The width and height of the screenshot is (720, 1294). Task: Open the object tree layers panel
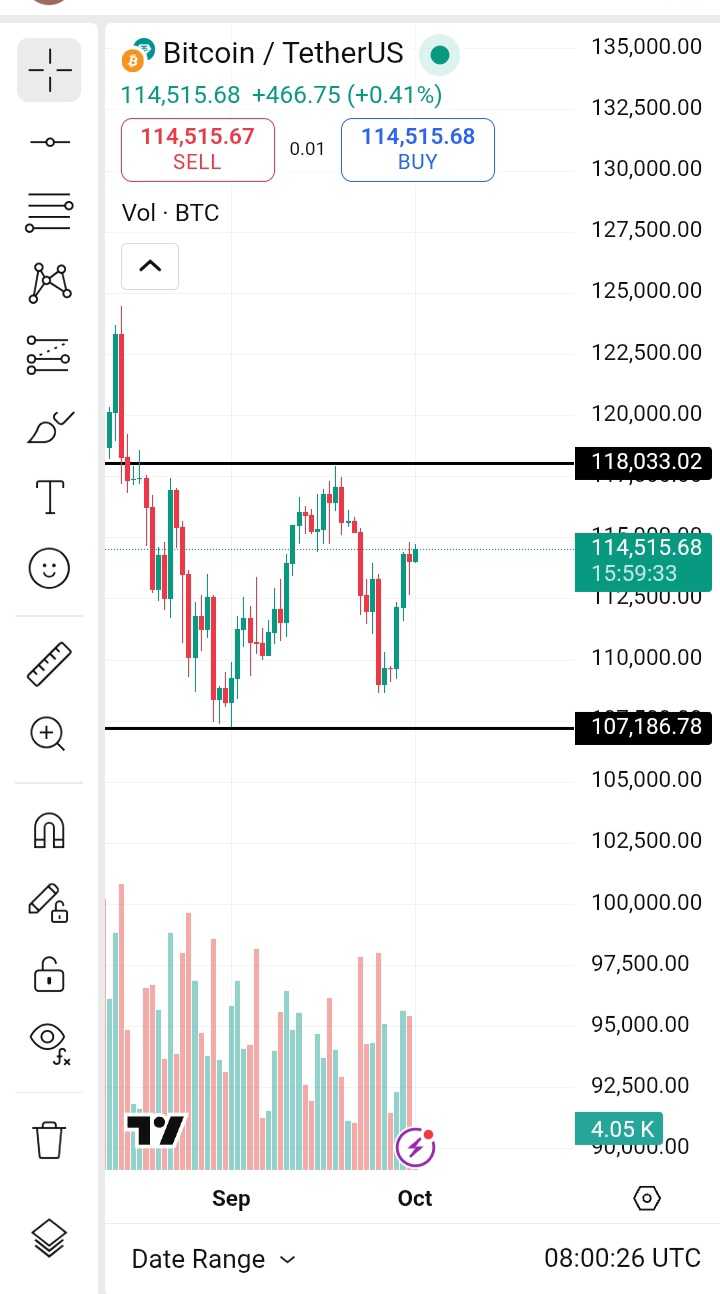[49, 1239]
